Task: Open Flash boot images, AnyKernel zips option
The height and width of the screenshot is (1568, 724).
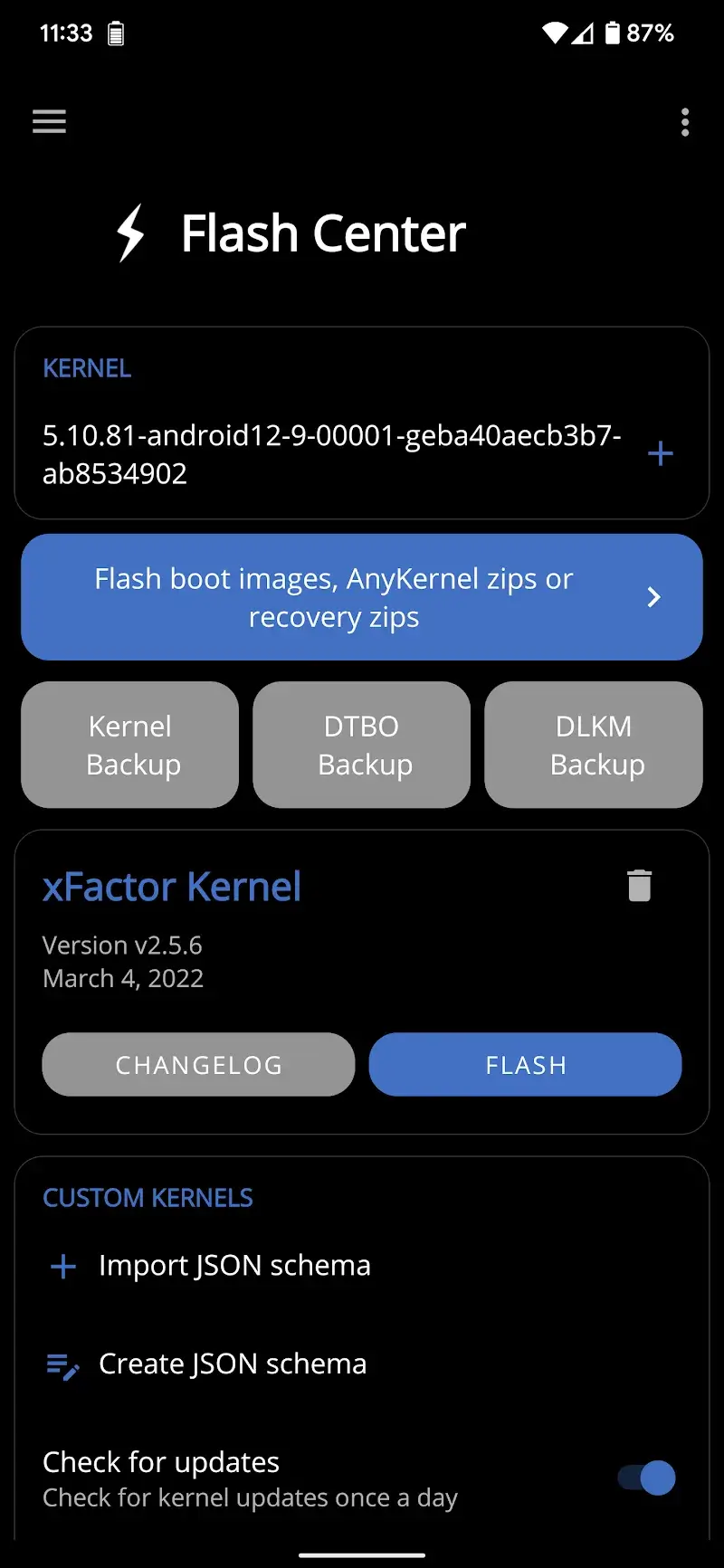Action: (362, 597)
